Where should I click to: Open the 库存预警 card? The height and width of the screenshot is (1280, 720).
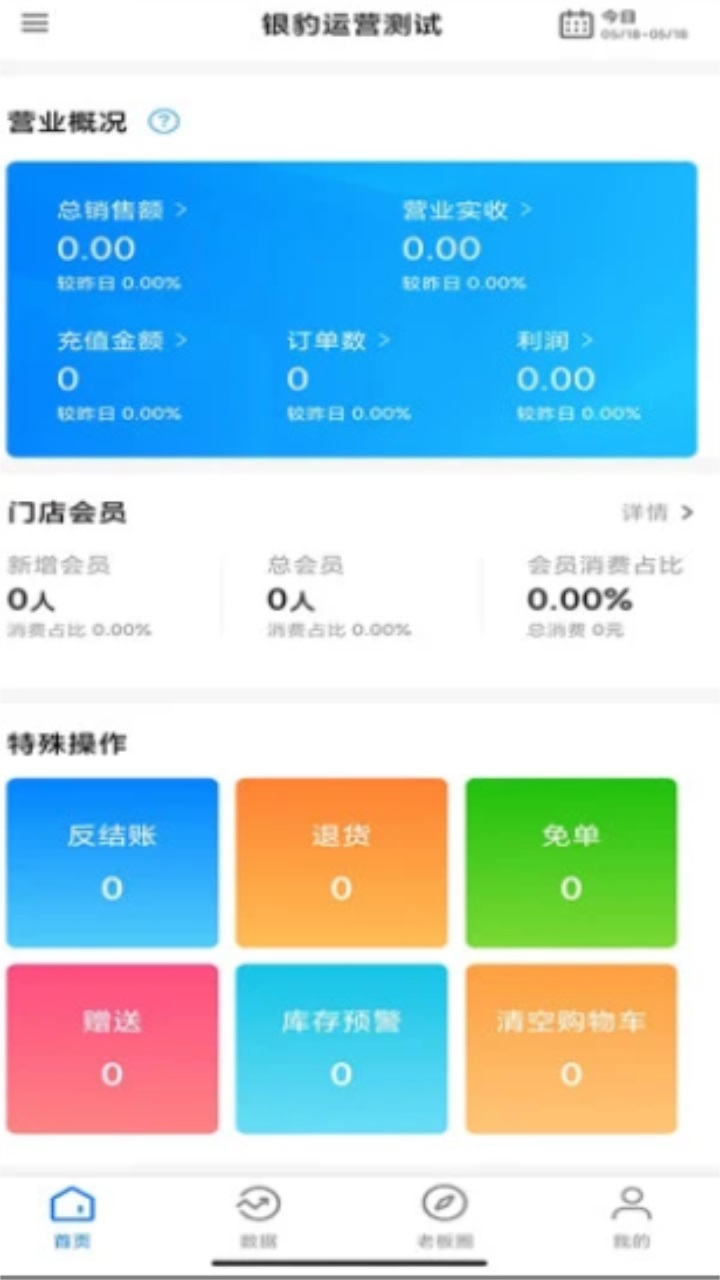341,1049
